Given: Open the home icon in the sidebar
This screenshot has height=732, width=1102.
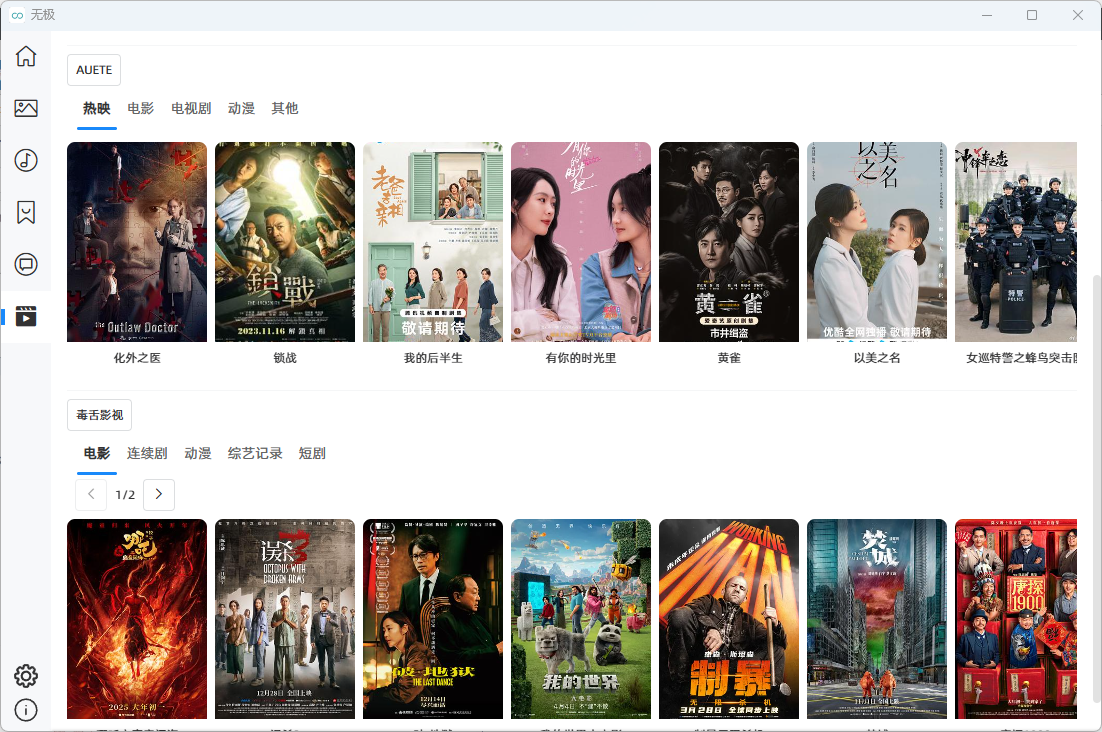Looking at the screenshot, I should (x=26, y=56).
